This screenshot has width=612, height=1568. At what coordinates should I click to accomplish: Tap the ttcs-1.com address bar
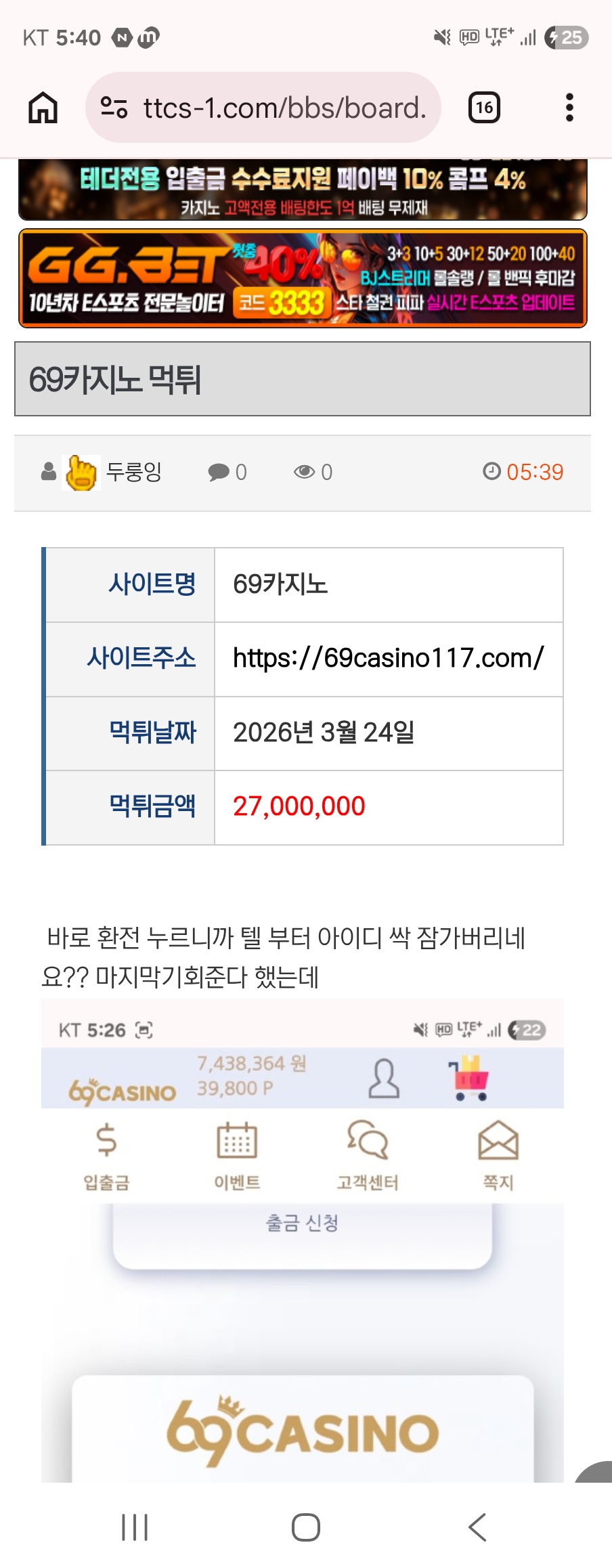click(x=264, y=108)
